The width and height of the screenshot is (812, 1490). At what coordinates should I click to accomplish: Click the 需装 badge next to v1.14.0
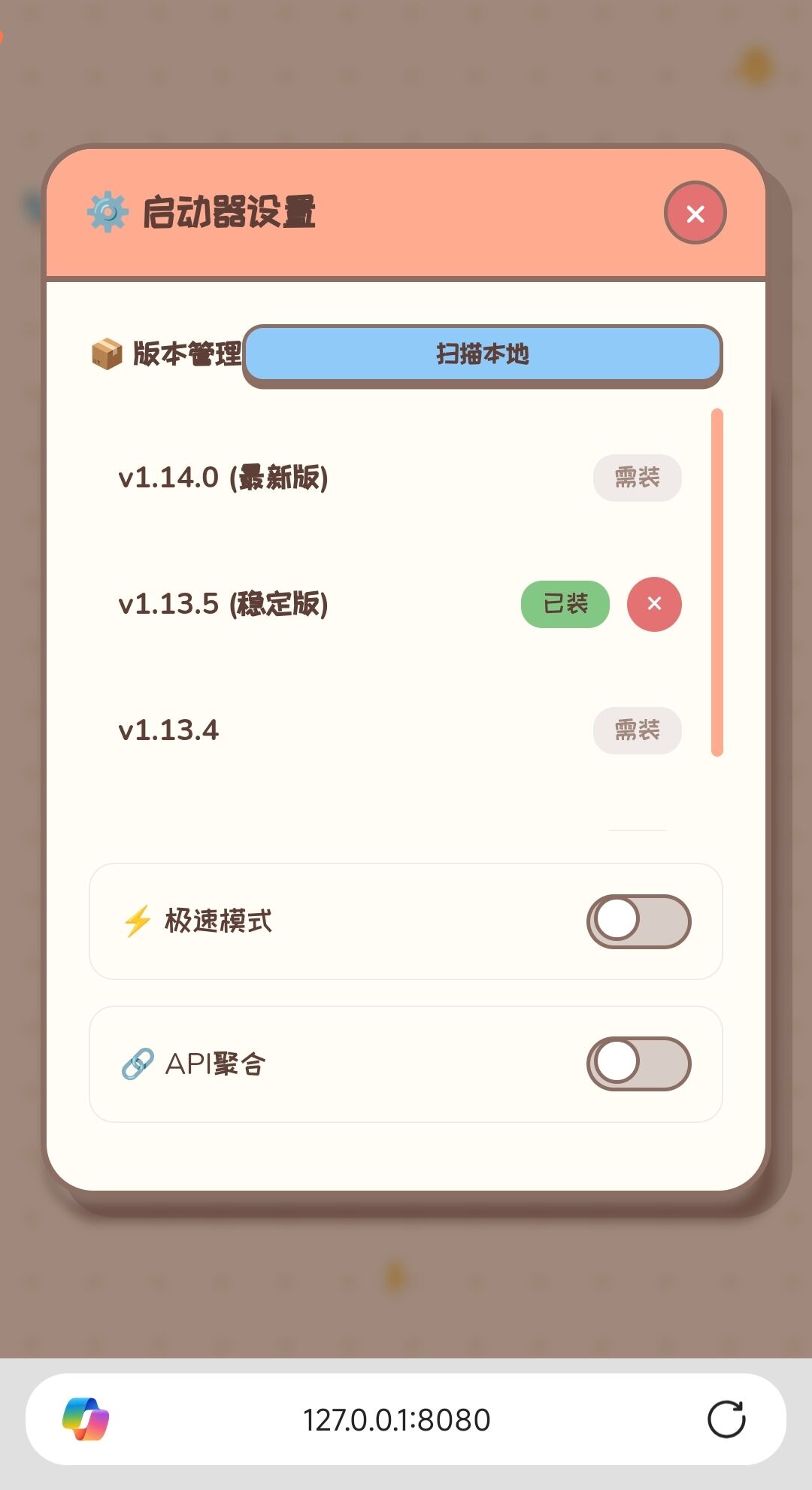click(x=637, y=478)
